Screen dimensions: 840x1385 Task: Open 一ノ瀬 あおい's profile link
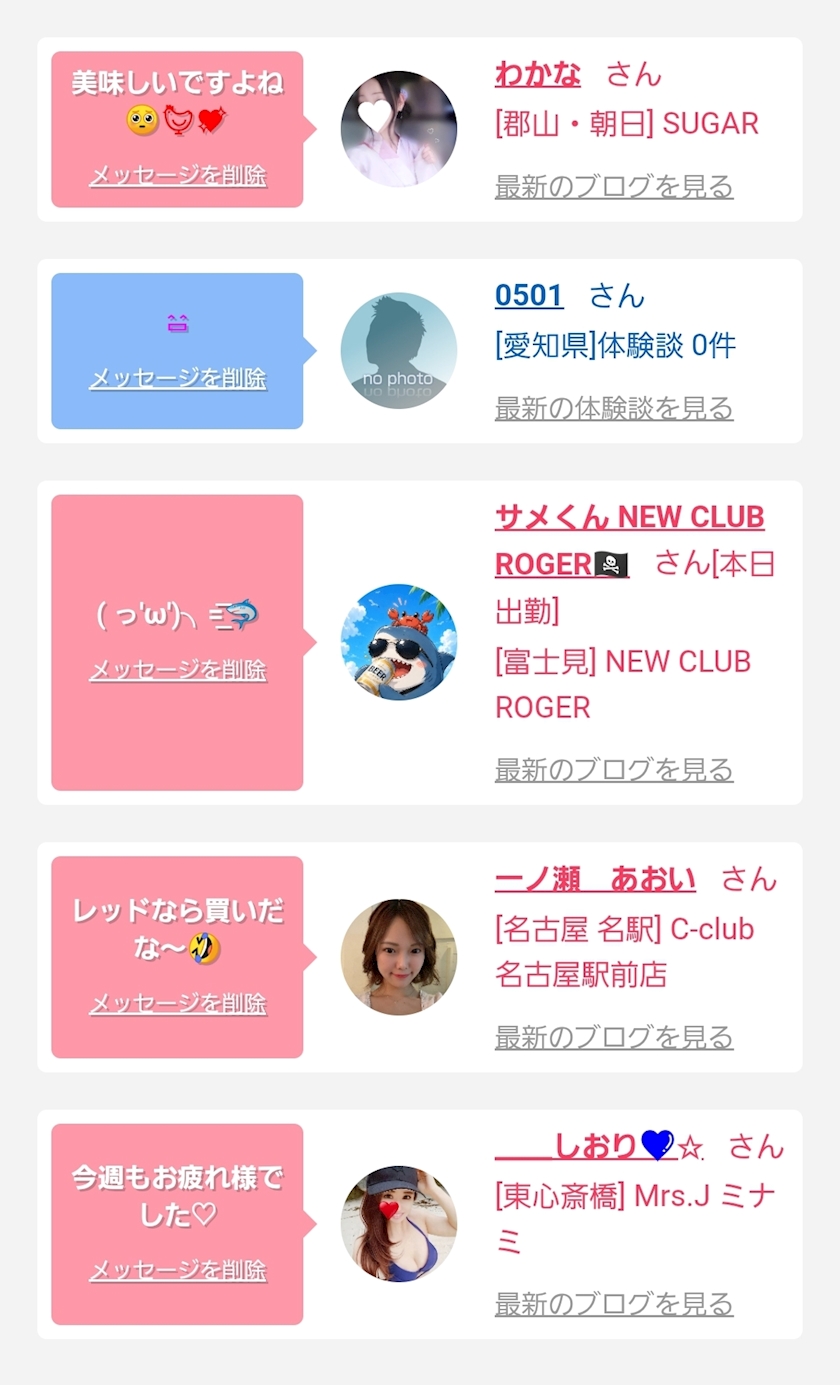(595, 879)
